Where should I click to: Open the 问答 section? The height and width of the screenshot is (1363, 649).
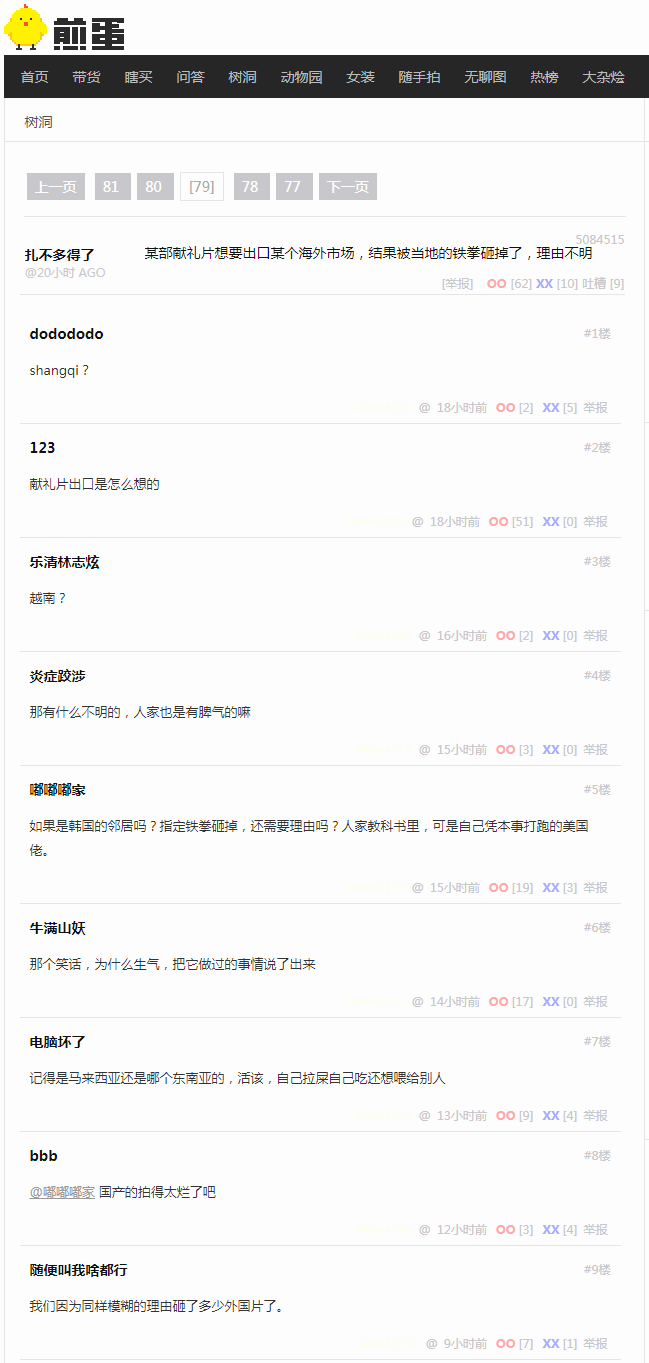(x=190, y=77)
